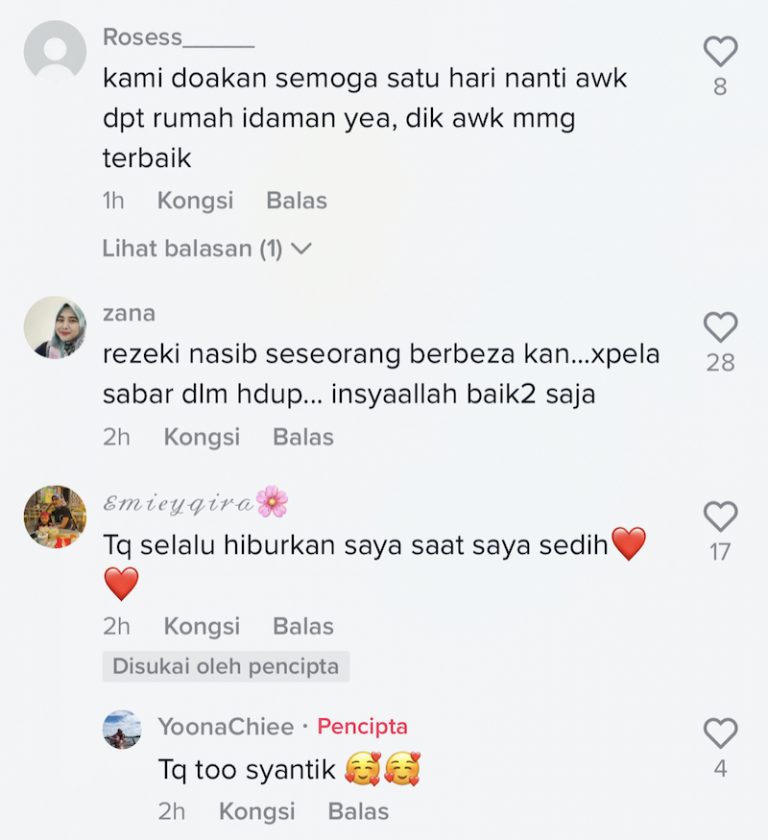
Task: Tap Kongsi under 'Tq selalu hiburkan saya'
Action: (202, 626)
